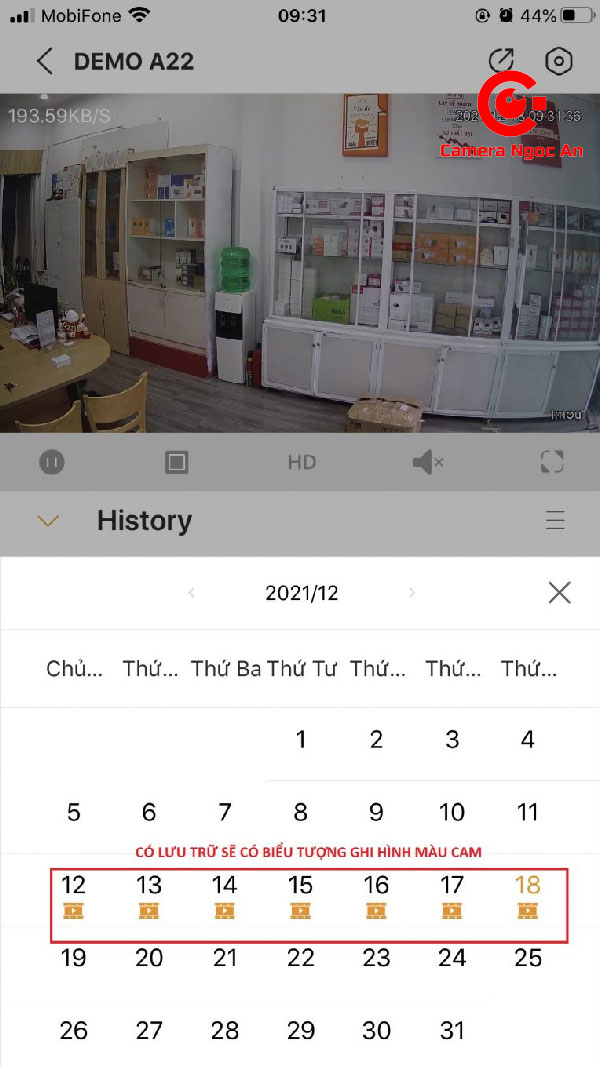Go to next month
600x1067 pixels.
coord(411,593)
